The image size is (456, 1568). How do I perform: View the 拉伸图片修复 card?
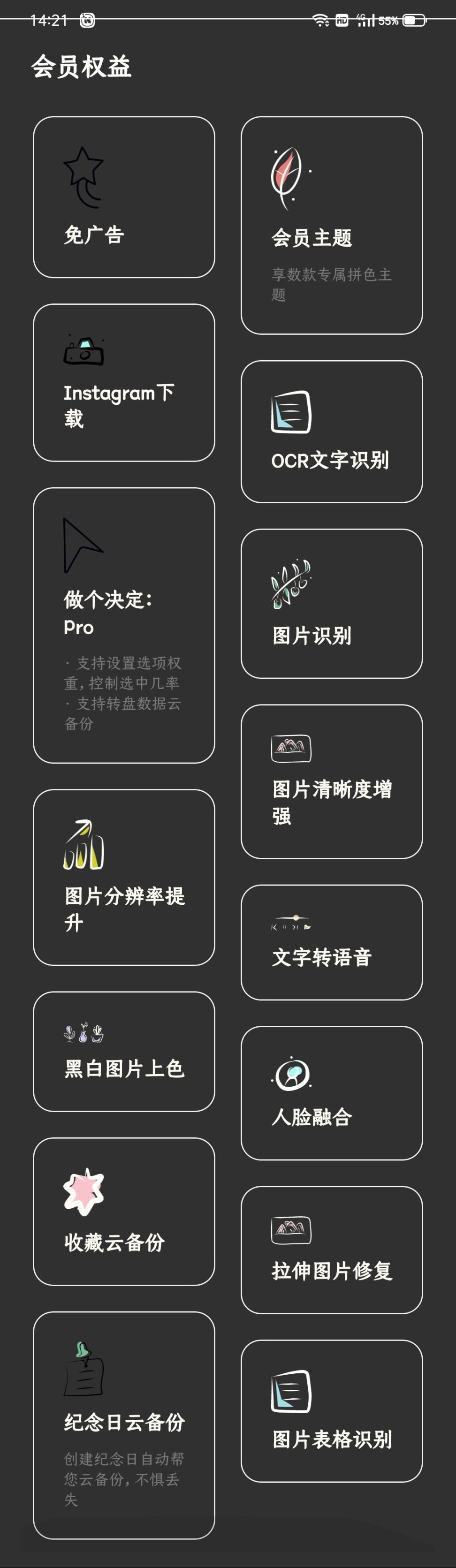coord(331,1250)
